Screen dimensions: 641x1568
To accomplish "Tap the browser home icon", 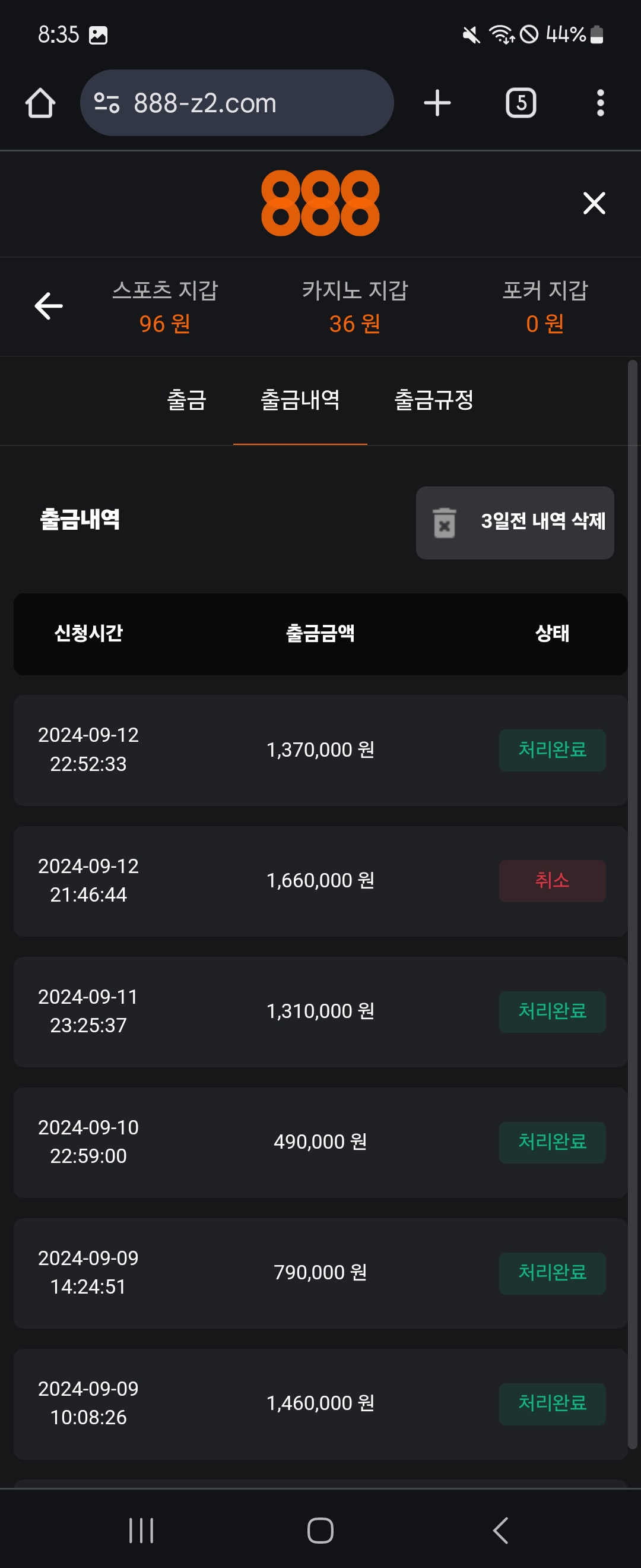I will 40,103.
